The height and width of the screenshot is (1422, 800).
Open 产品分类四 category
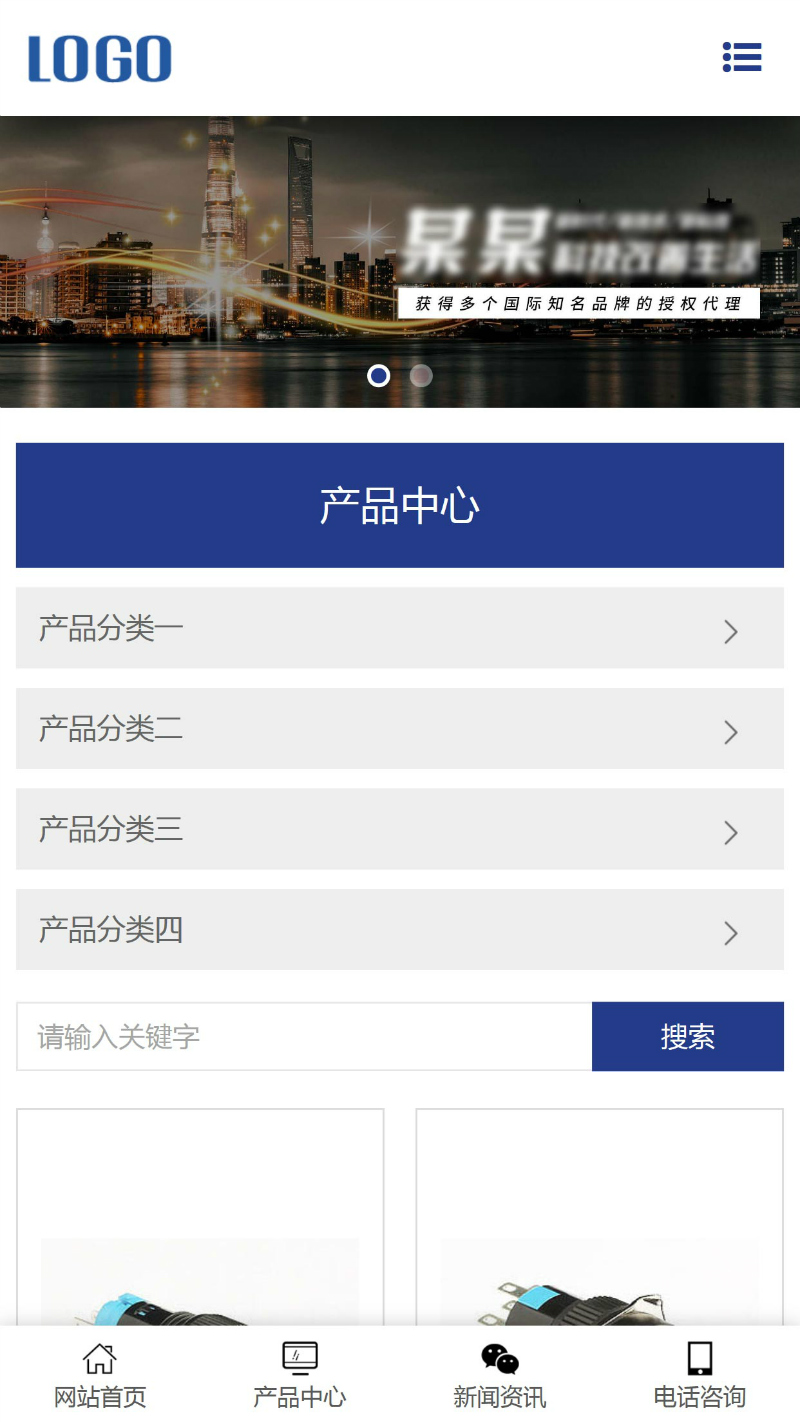pyautogui.click(x=400, y=930)
